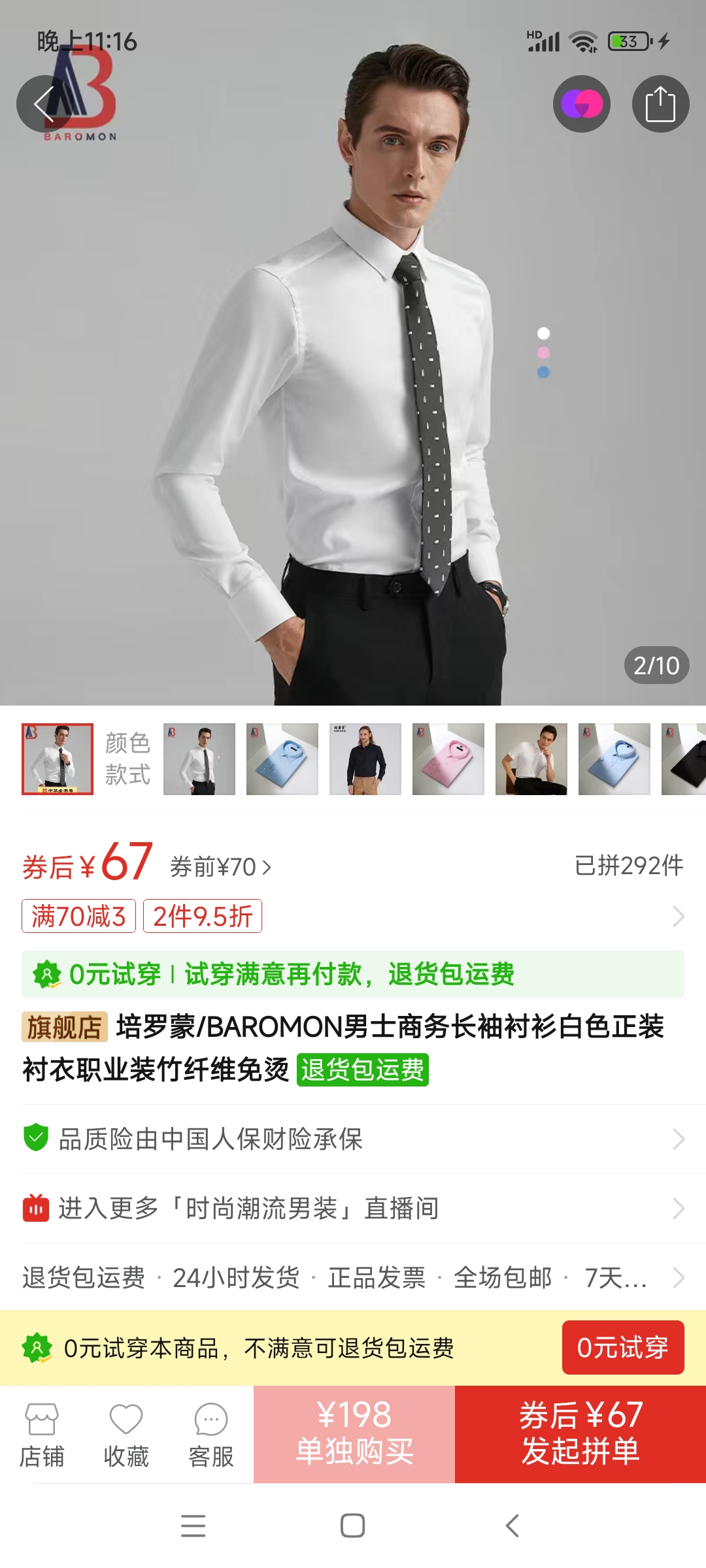706x1568 pixels.
Task: Add this item to 收藏 favorites
Action: [x=126, y=1435]
